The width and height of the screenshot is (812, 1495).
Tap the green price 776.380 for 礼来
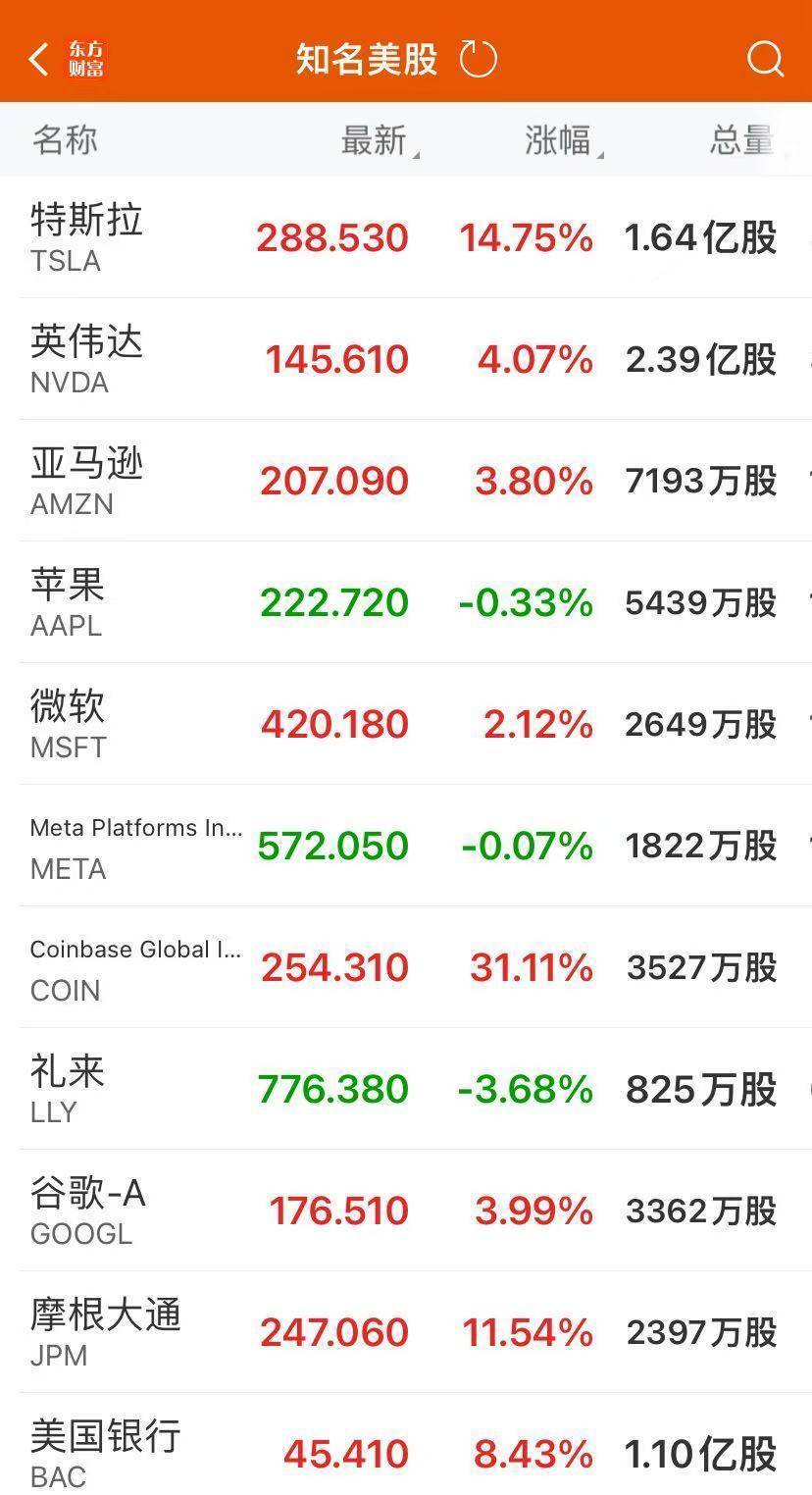(333, 1089)
